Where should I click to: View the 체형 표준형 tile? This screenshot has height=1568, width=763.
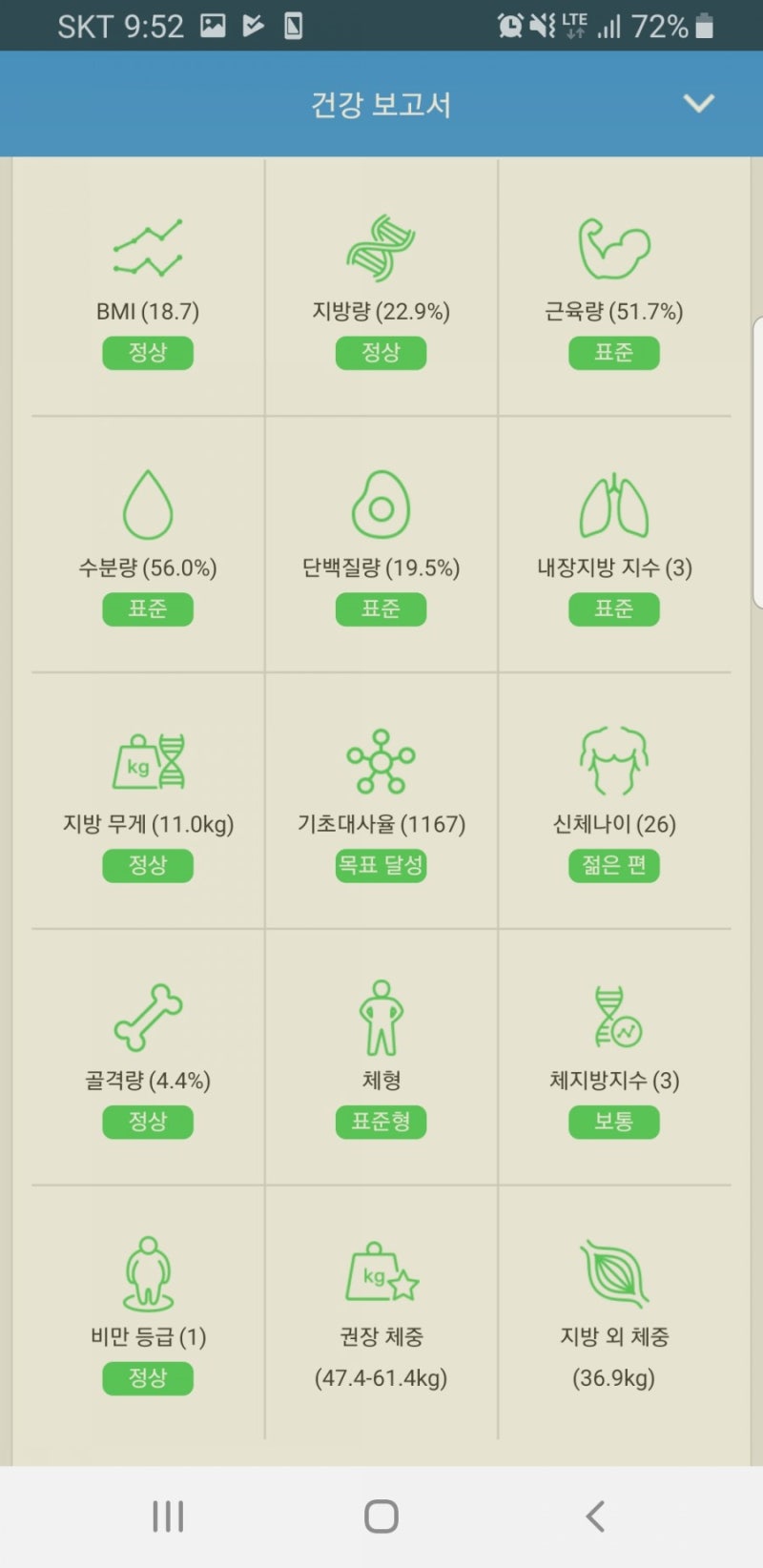pos(381,1058)
